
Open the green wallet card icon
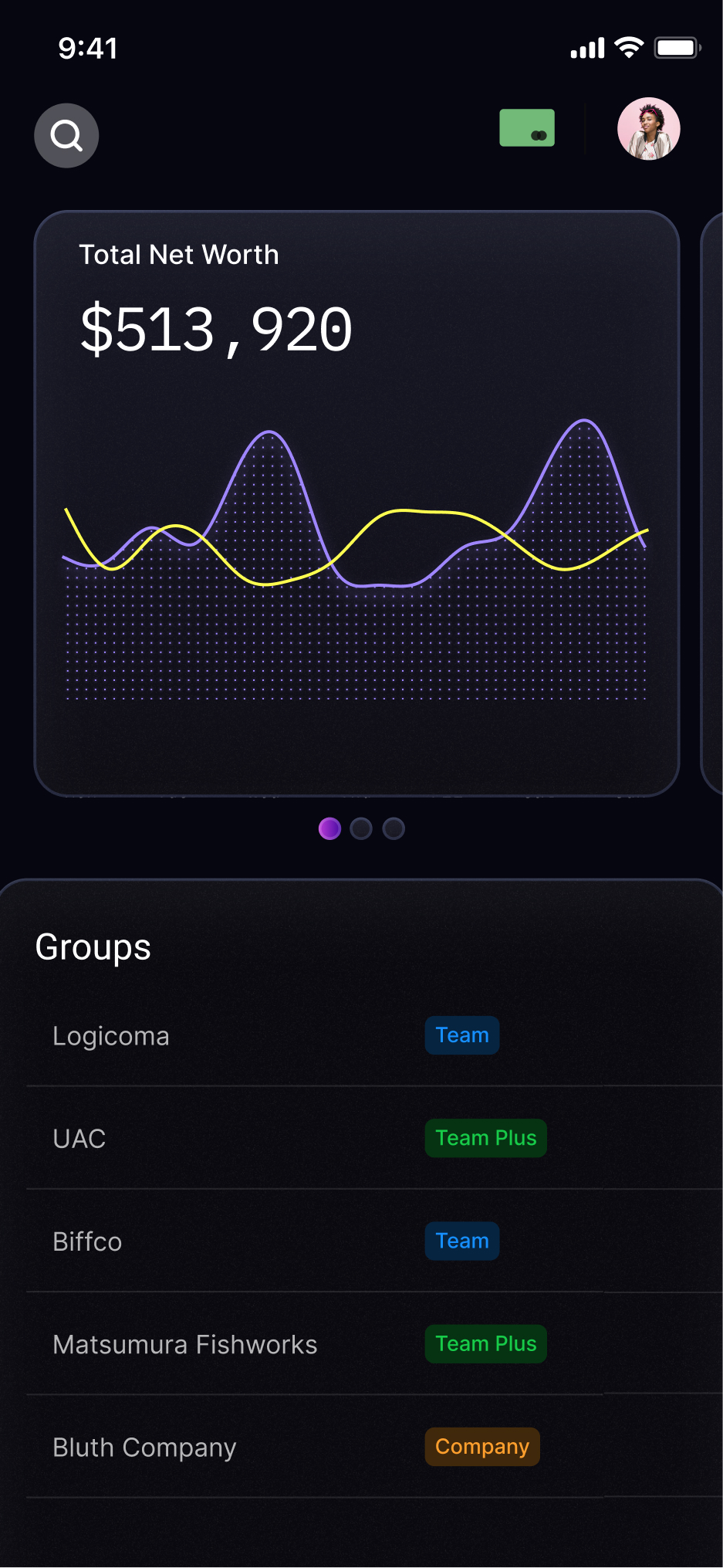pos(527,128)
